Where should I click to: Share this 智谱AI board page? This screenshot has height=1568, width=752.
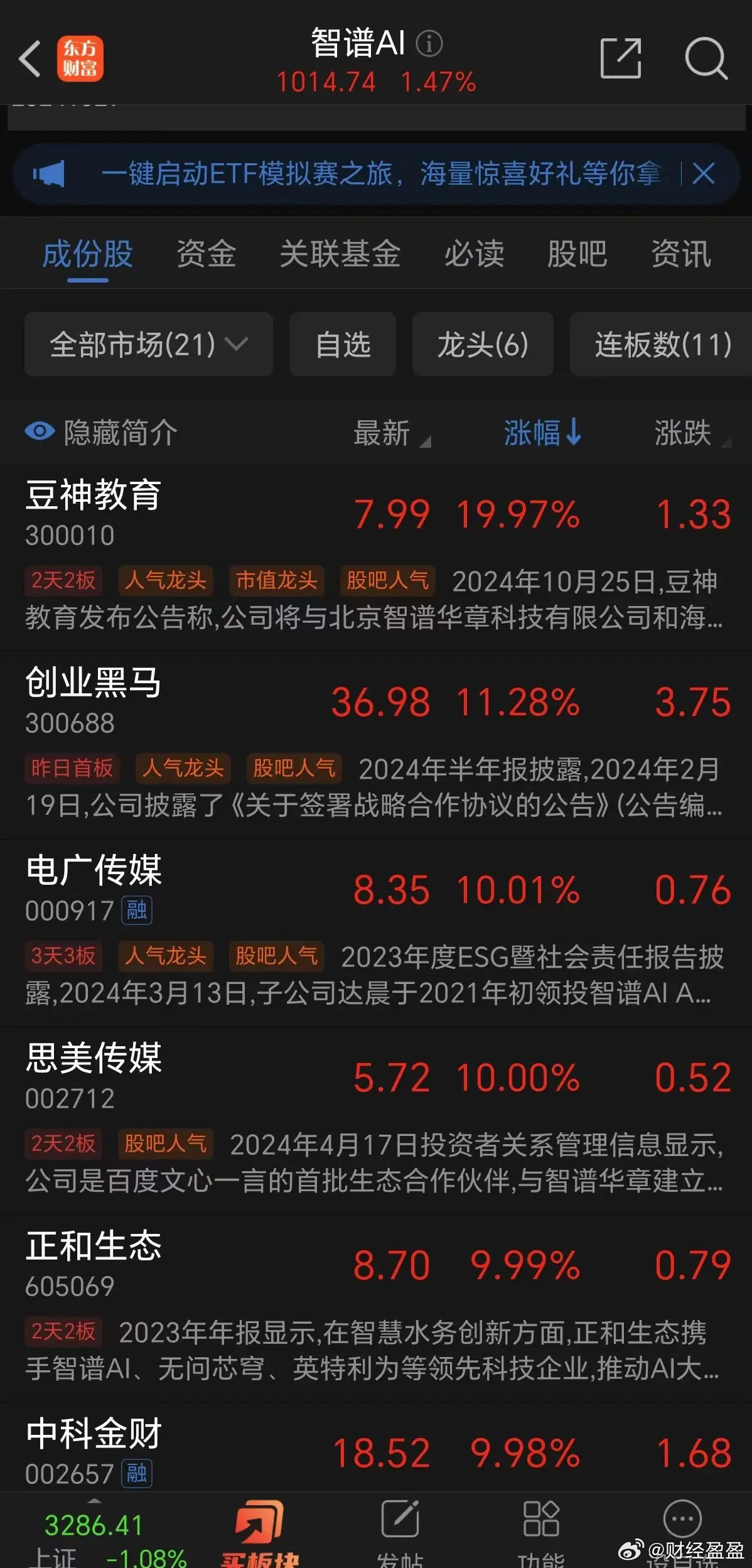620,58
